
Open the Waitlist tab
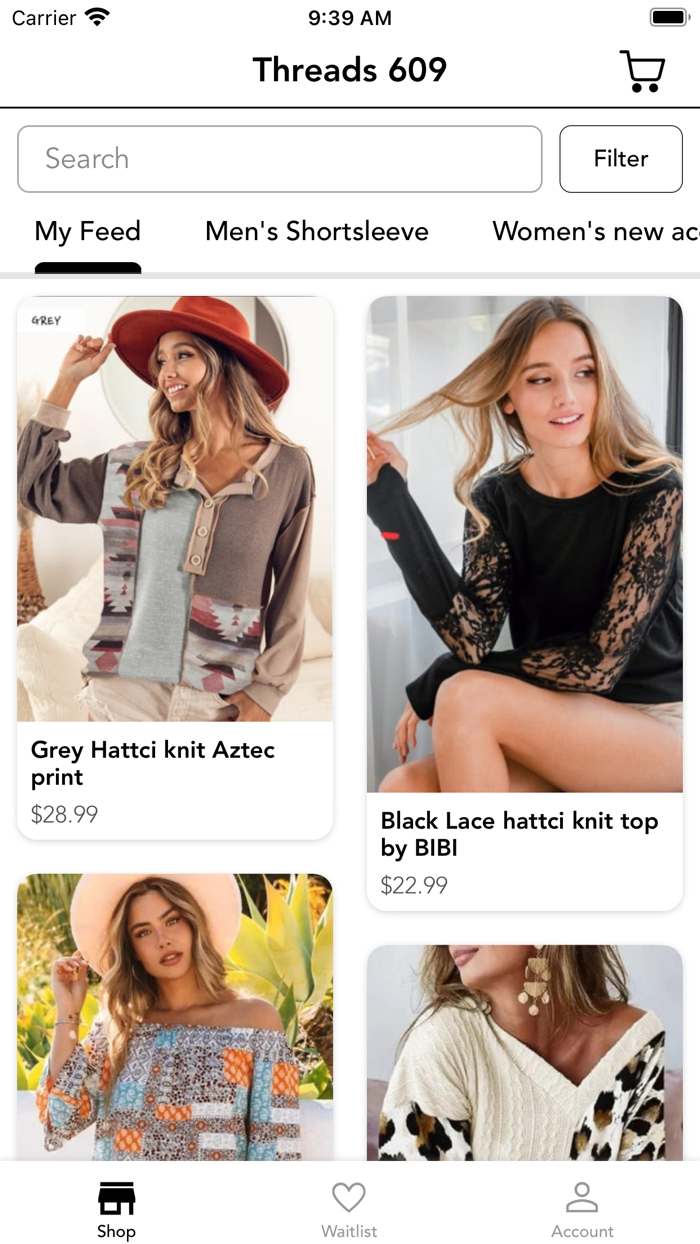coord(349,1208)
